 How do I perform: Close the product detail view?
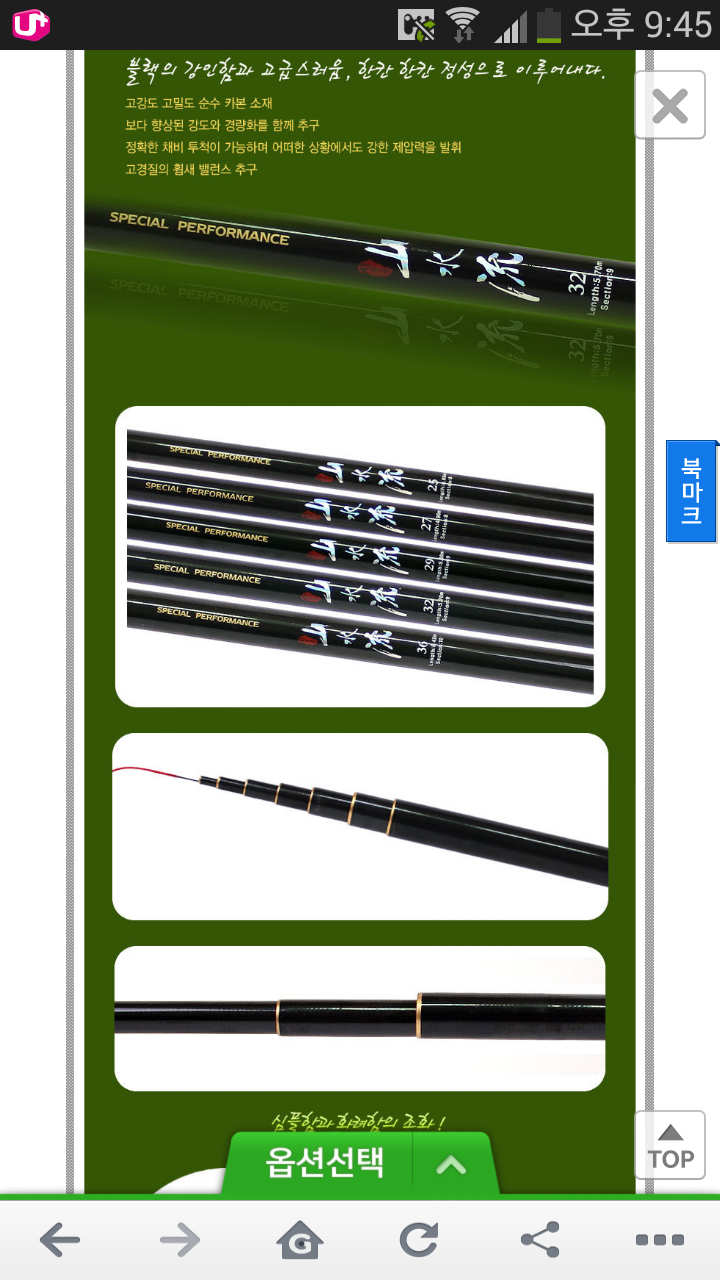click(x=669, y=105)
